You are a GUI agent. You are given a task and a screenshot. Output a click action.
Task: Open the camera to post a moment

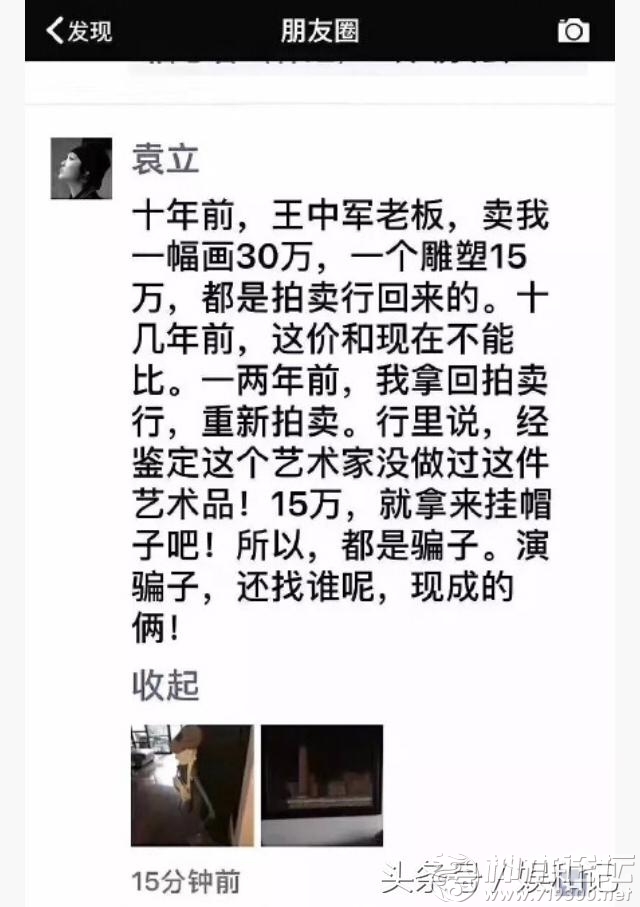pos(573,30)
